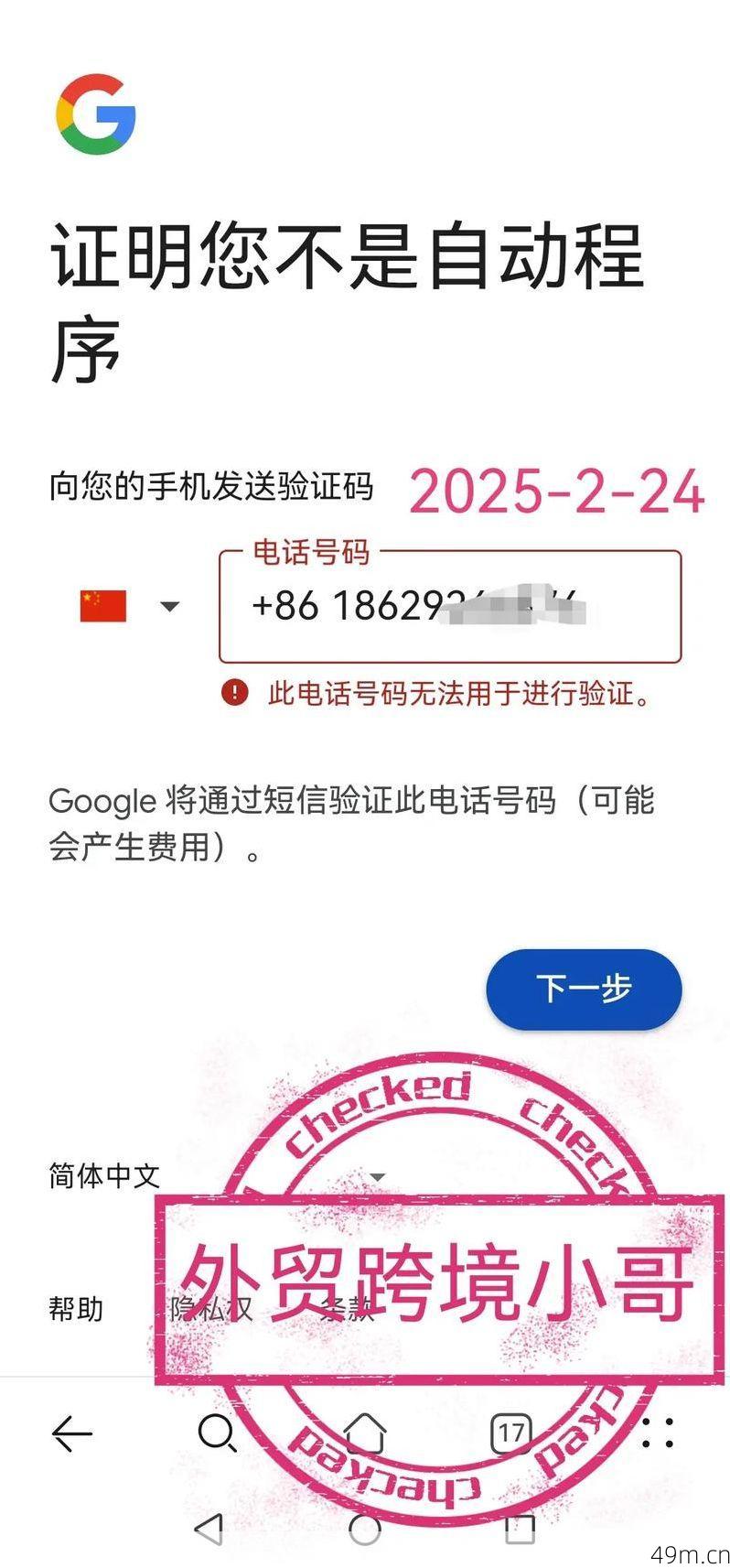Tap the search magnifier icon in browser toolbar
Viewport: 730px width, 1568px height.
[x=216, y=1433]
